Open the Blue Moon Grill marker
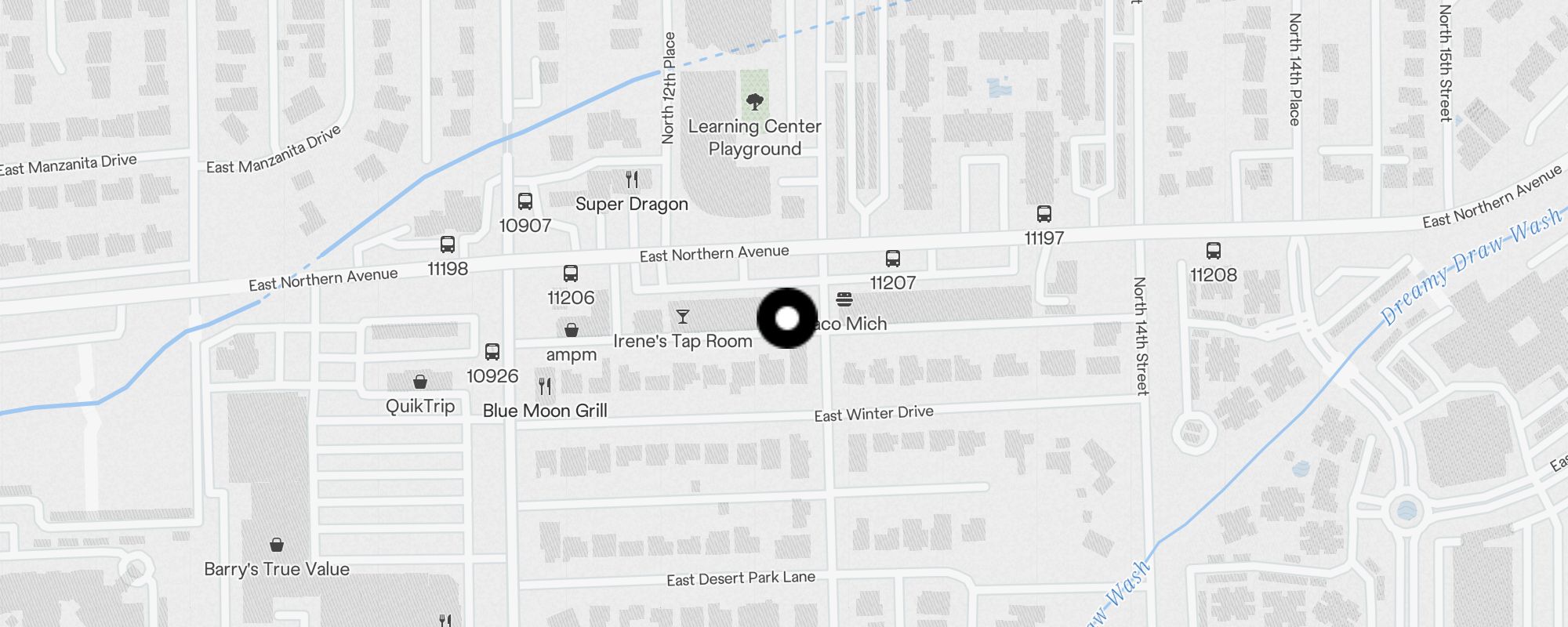 tap(545, 386)
